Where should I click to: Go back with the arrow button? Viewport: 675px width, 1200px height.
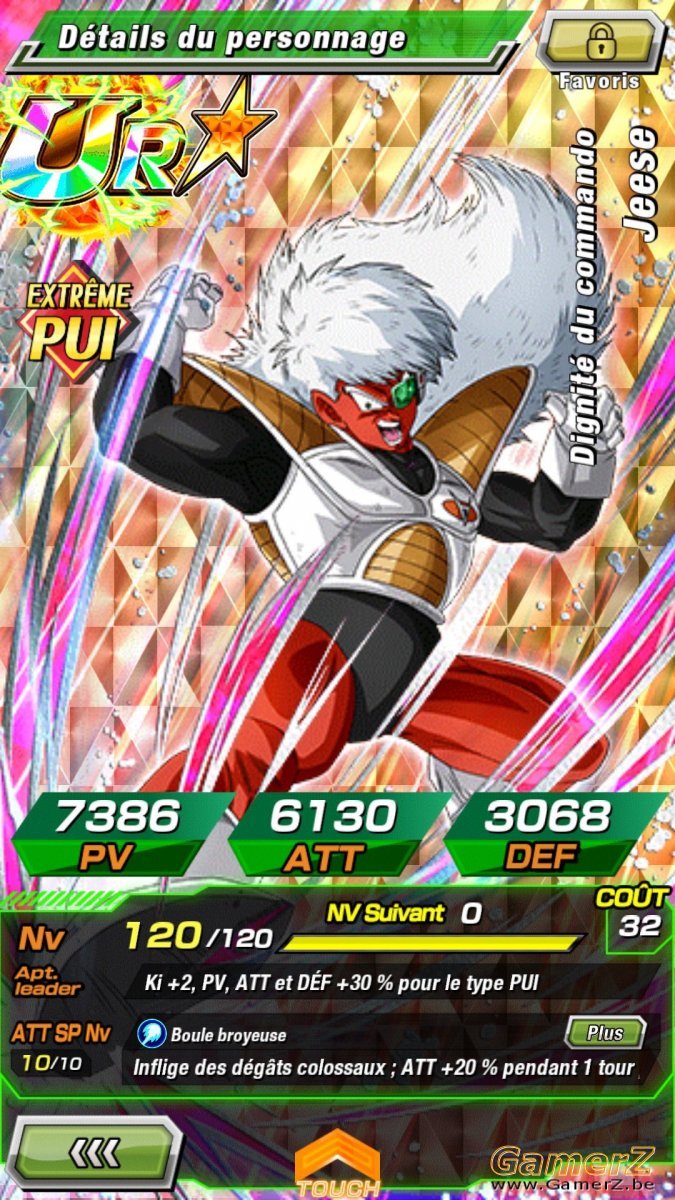click(93, 1152)
